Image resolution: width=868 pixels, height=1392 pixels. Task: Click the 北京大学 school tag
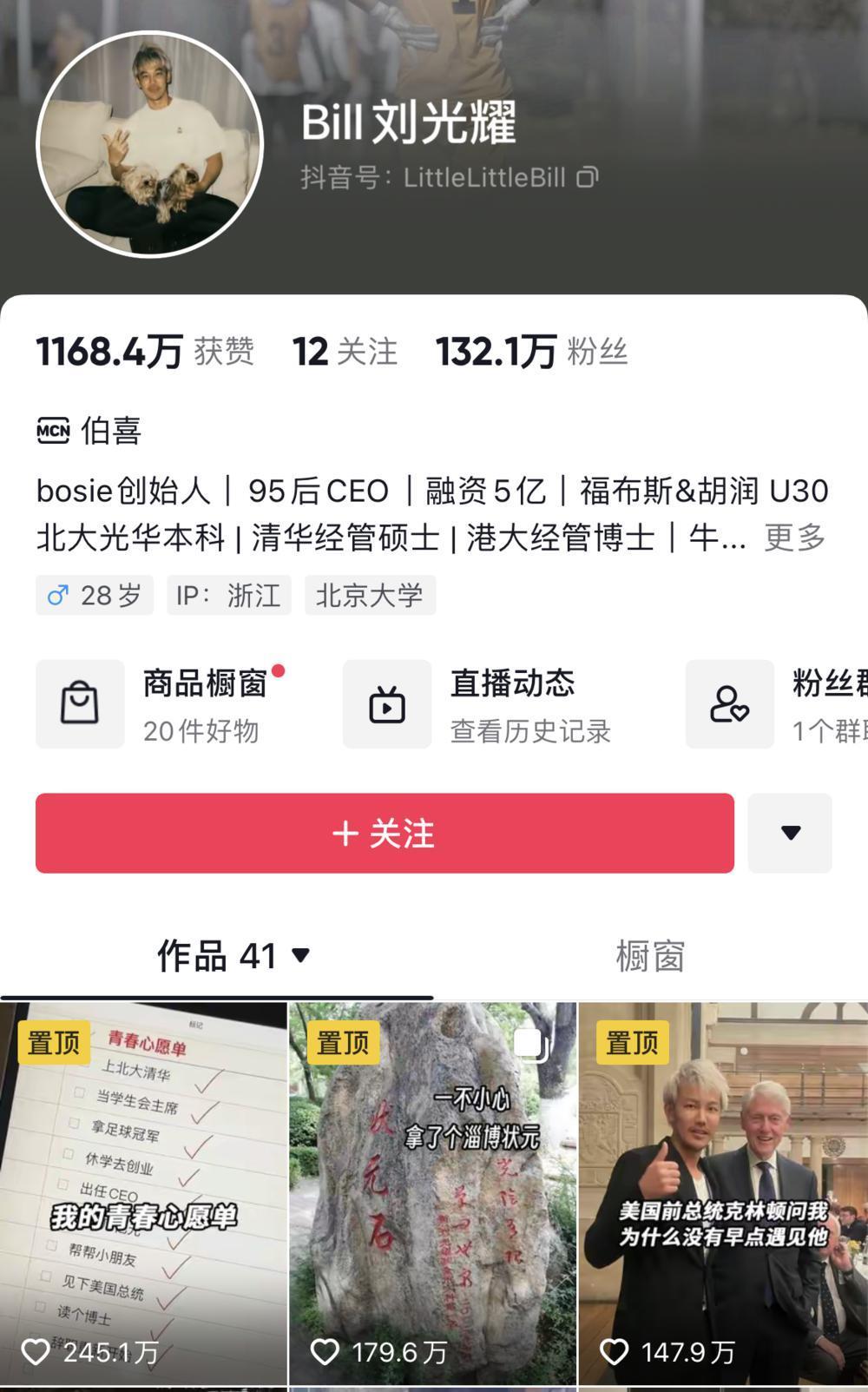pos(371,594)
